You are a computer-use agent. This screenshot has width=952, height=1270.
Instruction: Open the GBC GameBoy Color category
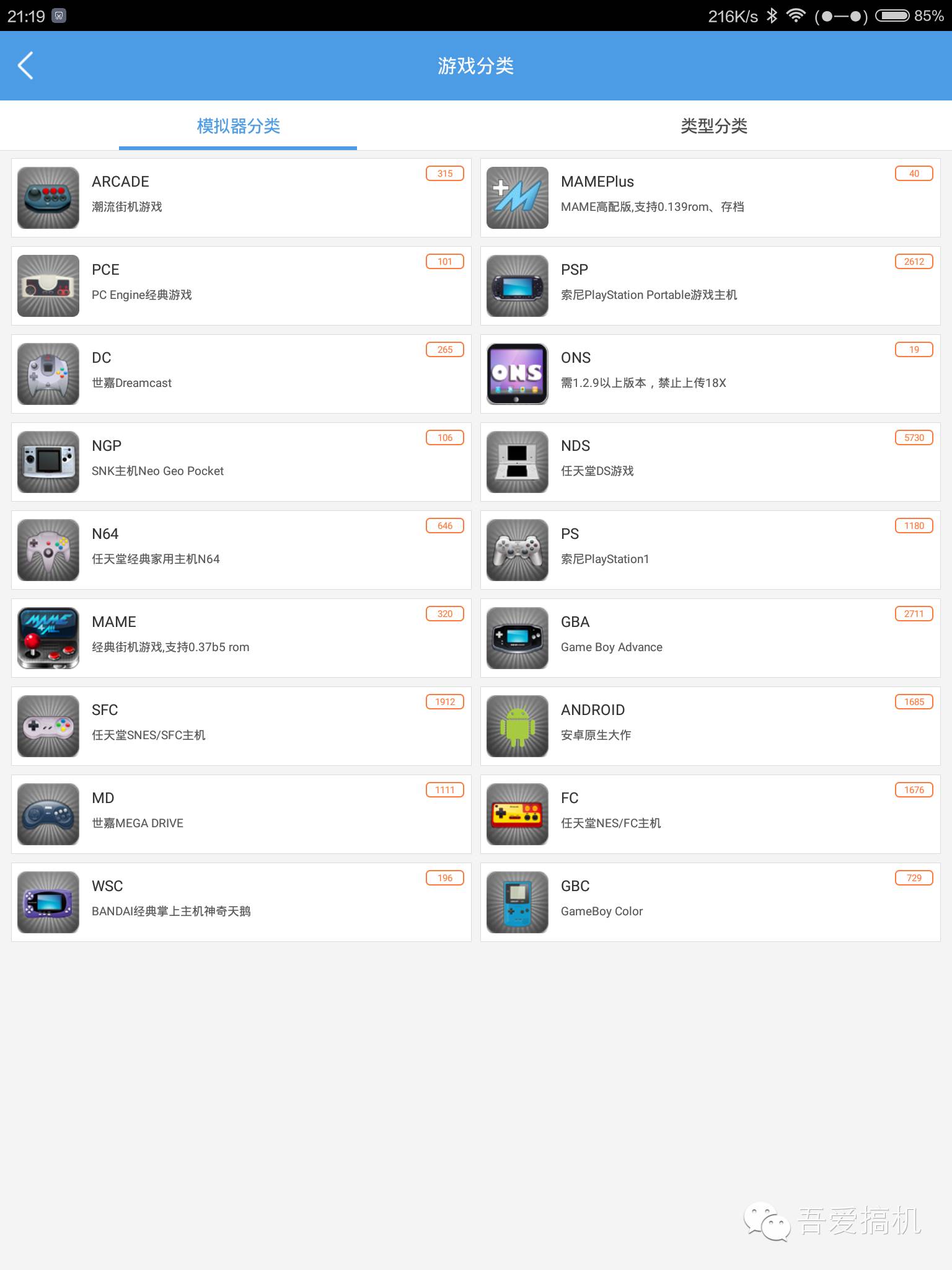click(x=710, y=902)
